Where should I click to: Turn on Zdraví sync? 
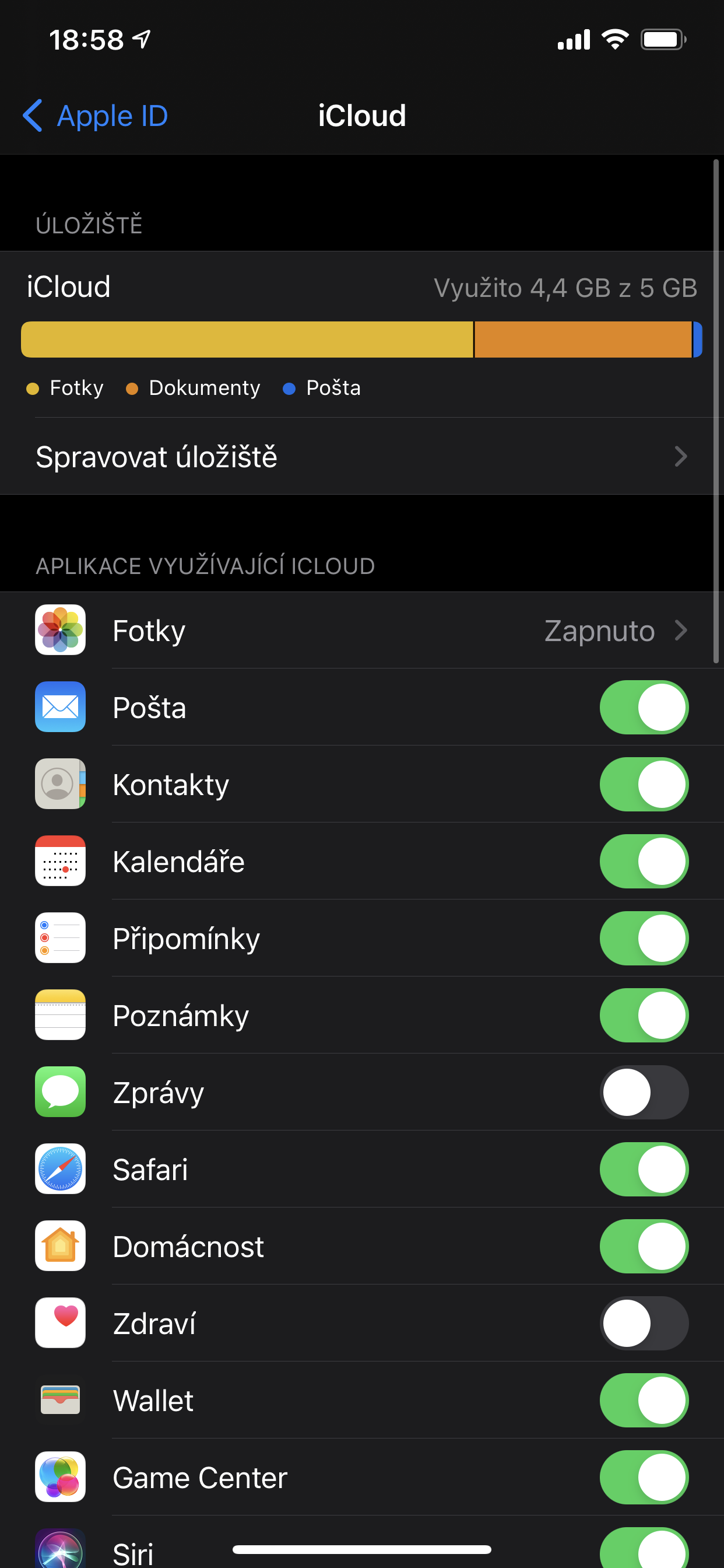pos(643,1324)
